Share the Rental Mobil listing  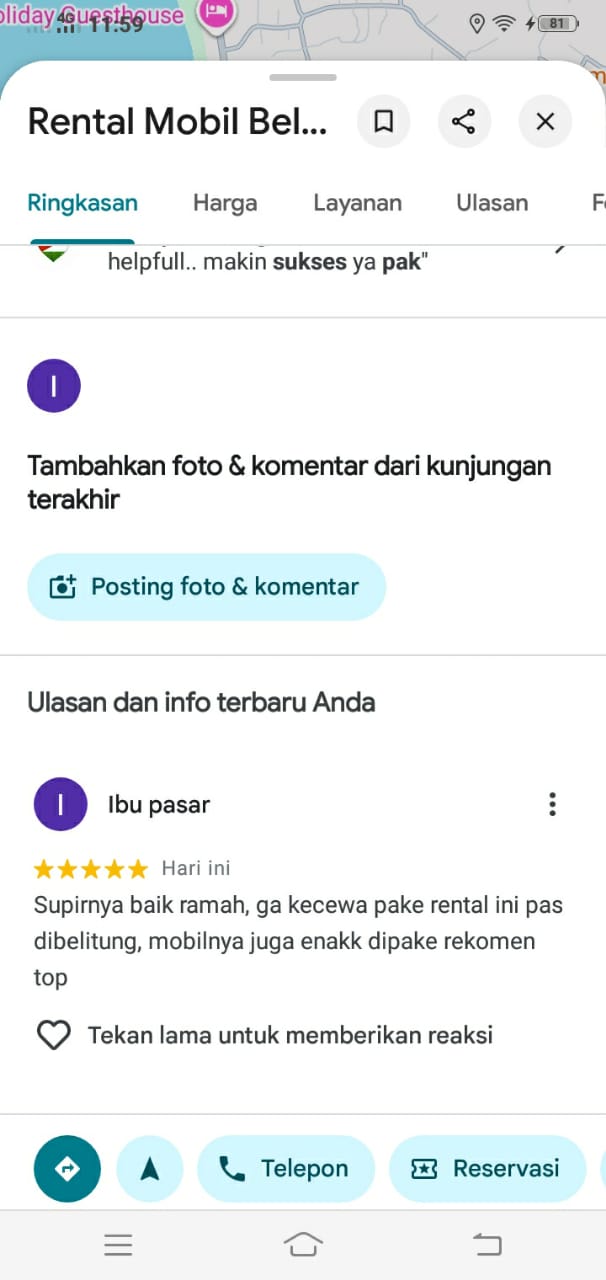464,122
